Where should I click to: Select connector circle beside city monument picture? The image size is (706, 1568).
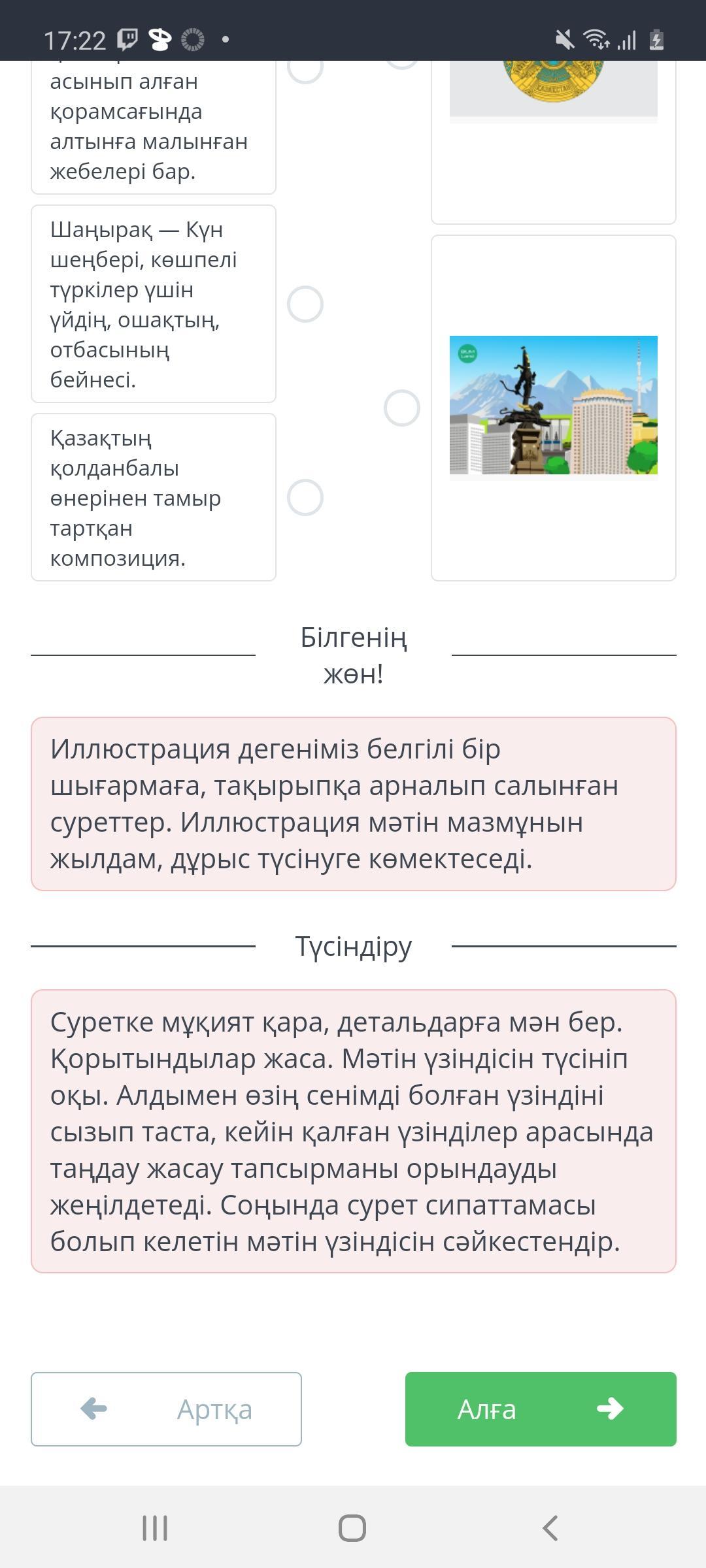(401, 408)
